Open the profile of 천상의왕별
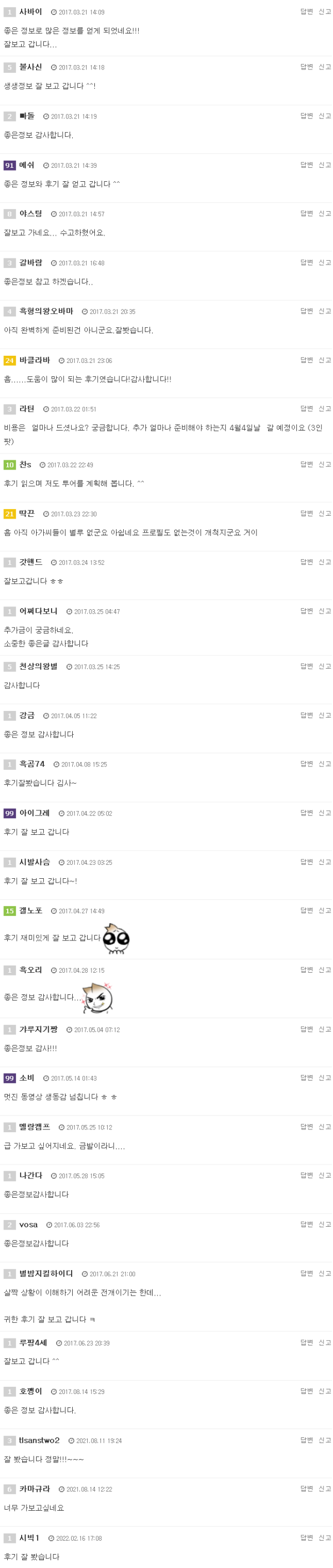Screen dimensions: 333x1568 (x=38, y=666)
